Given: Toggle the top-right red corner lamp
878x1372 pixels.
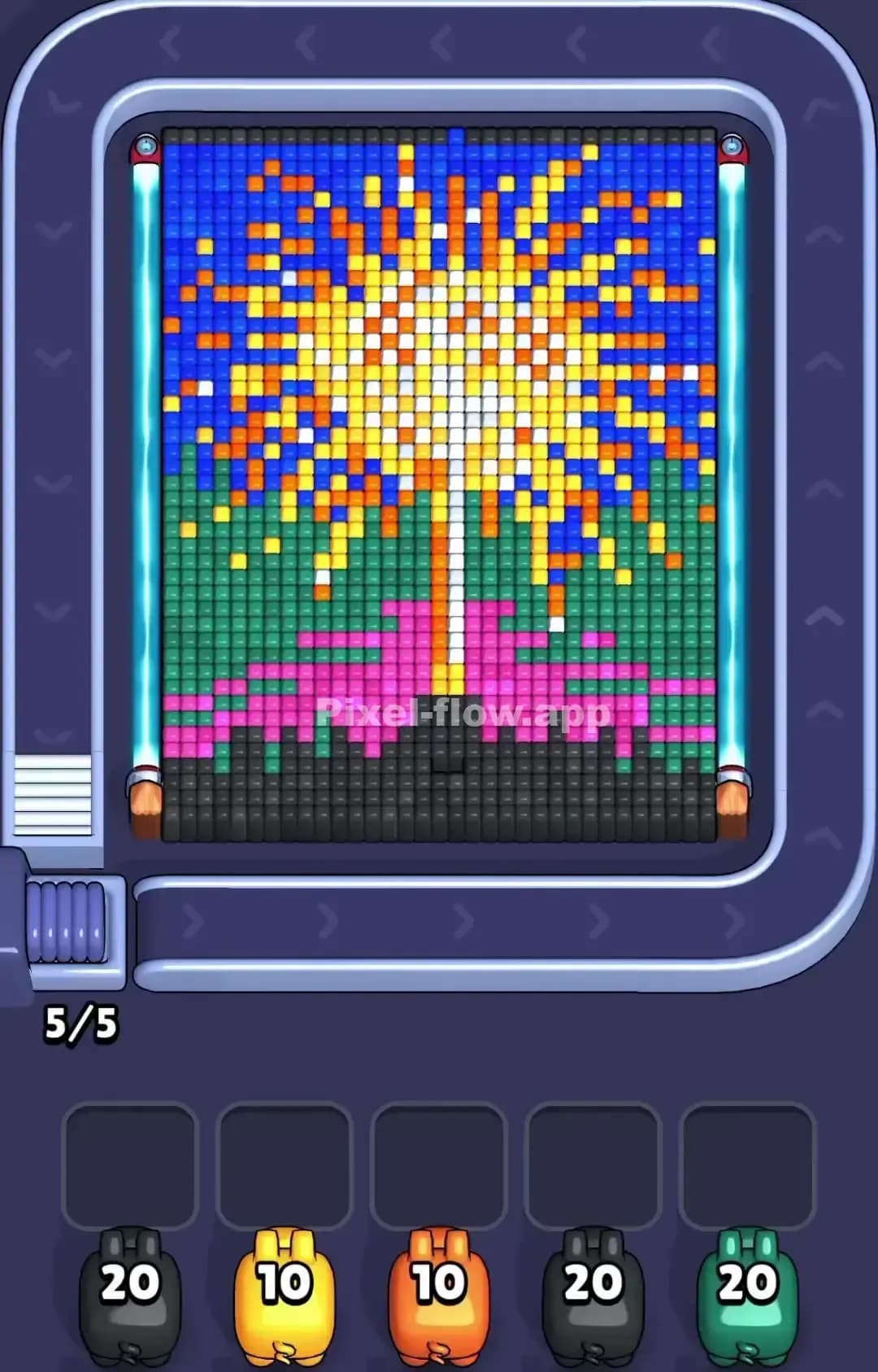Looking at the screenshot, I should pyautogui.click(x=733, y=145).
